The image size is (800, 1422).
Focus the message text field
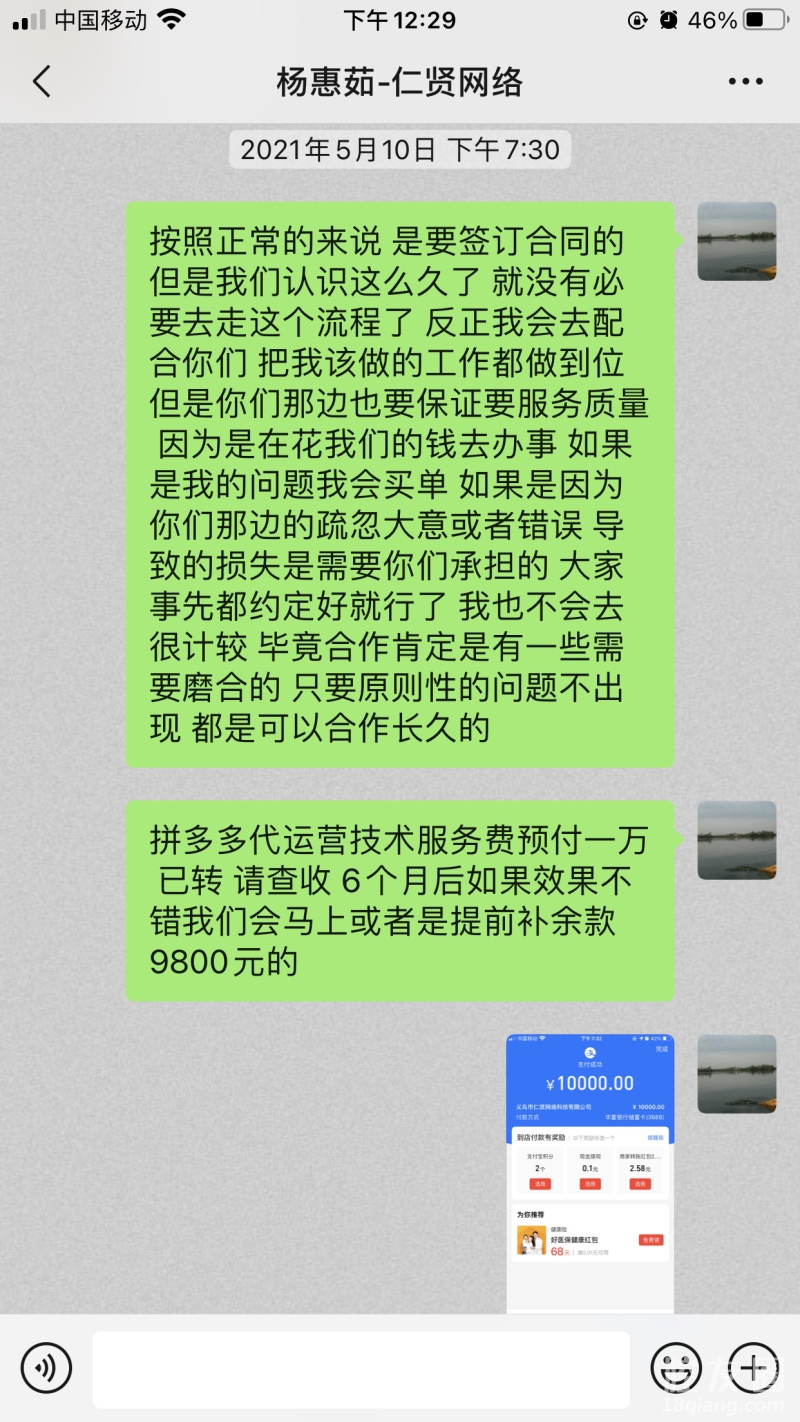[361, 1368]
